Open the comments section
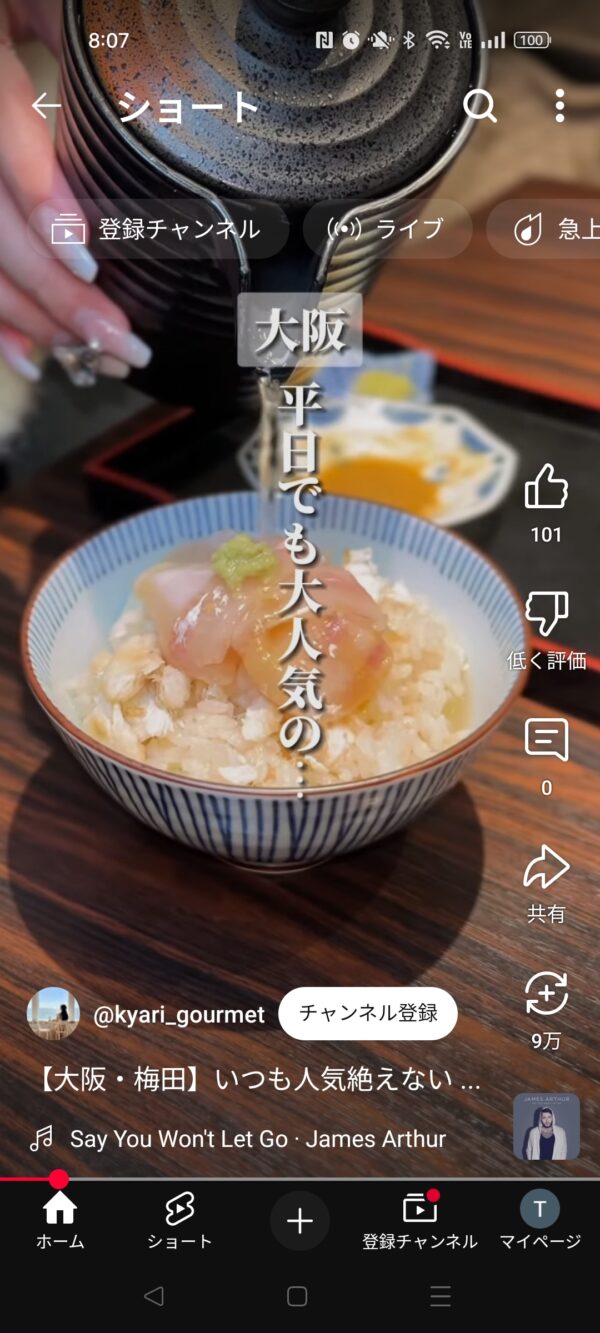 (546, 741)
